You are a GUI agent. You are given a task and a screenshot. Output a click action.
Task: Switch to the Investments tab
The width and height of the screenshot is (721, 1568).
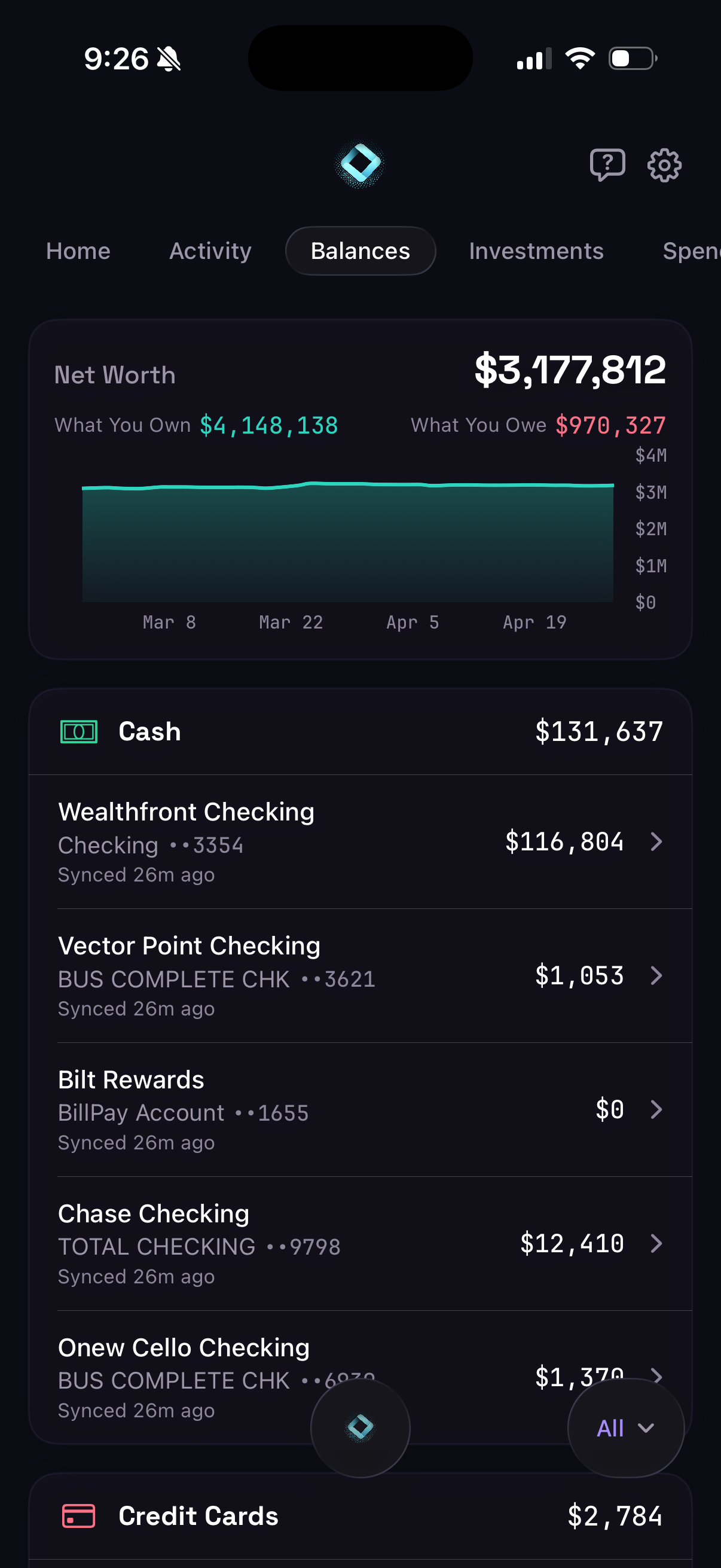[x=536, y=251]
